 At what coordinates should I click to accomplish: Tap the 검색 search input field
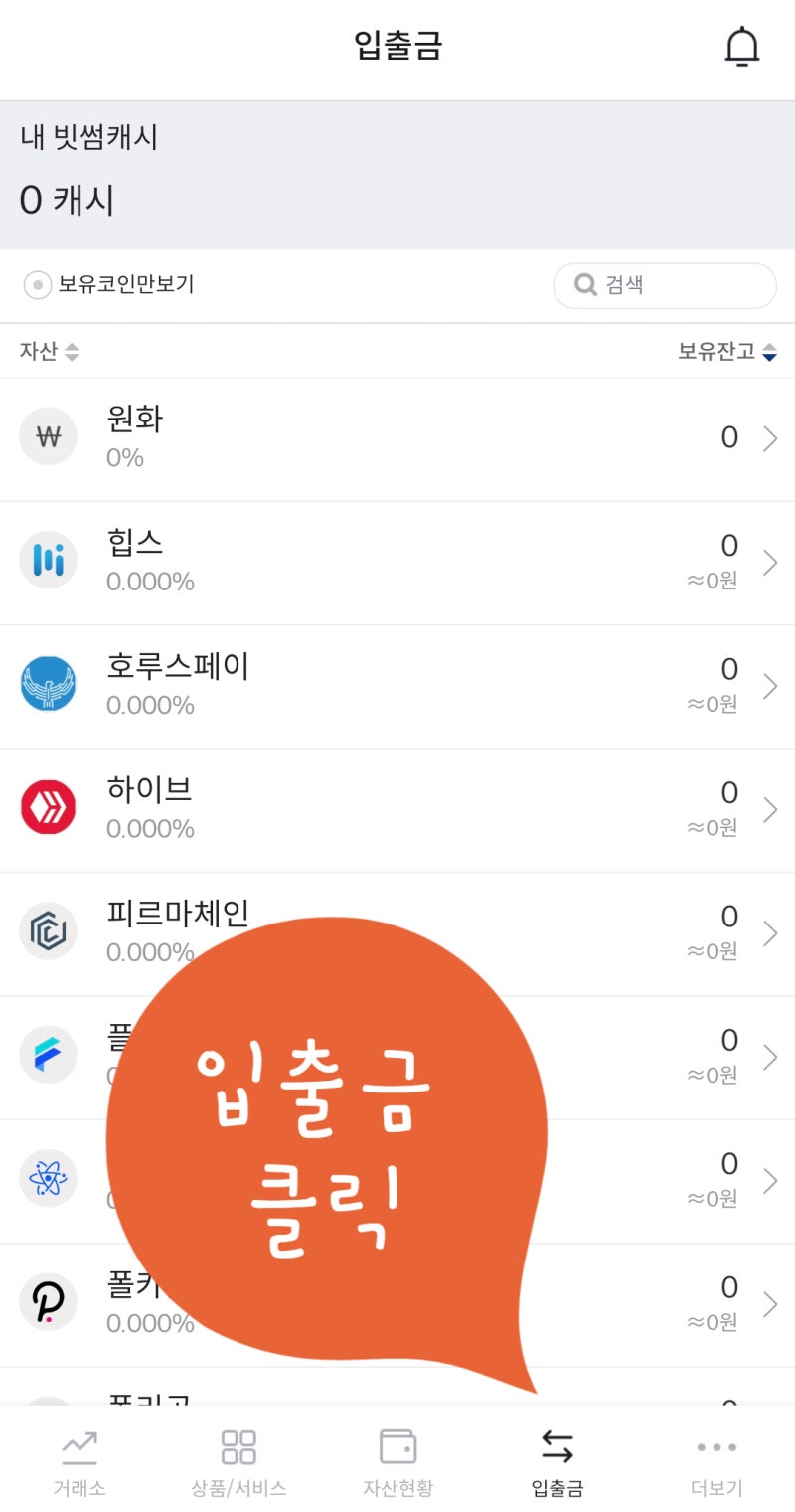tap(666, 284)
